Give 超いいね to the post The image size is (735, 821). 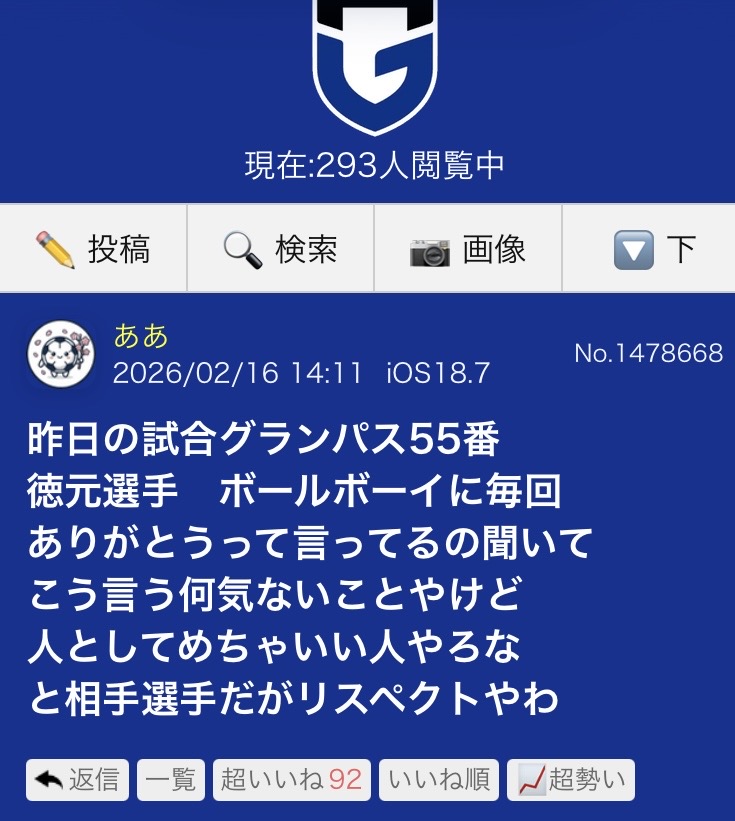(x=291, y=780)
